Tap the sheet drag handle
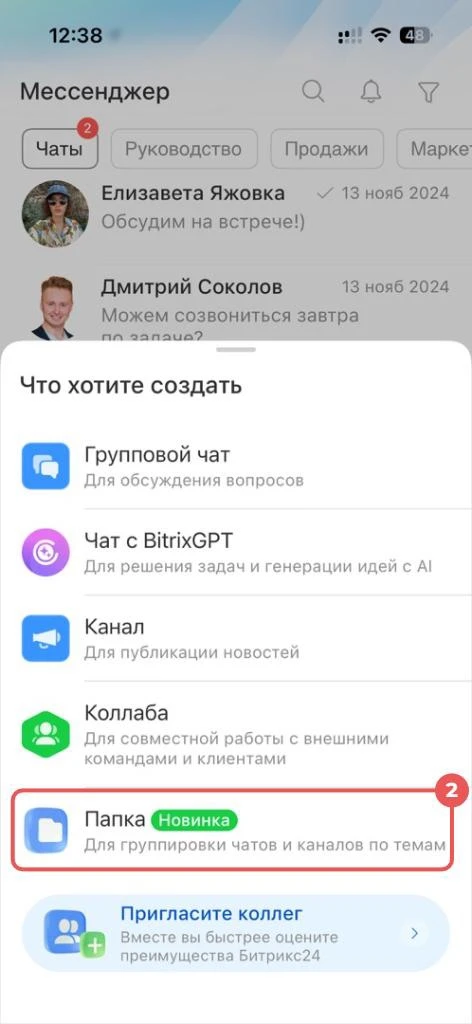 coord(236,350)
